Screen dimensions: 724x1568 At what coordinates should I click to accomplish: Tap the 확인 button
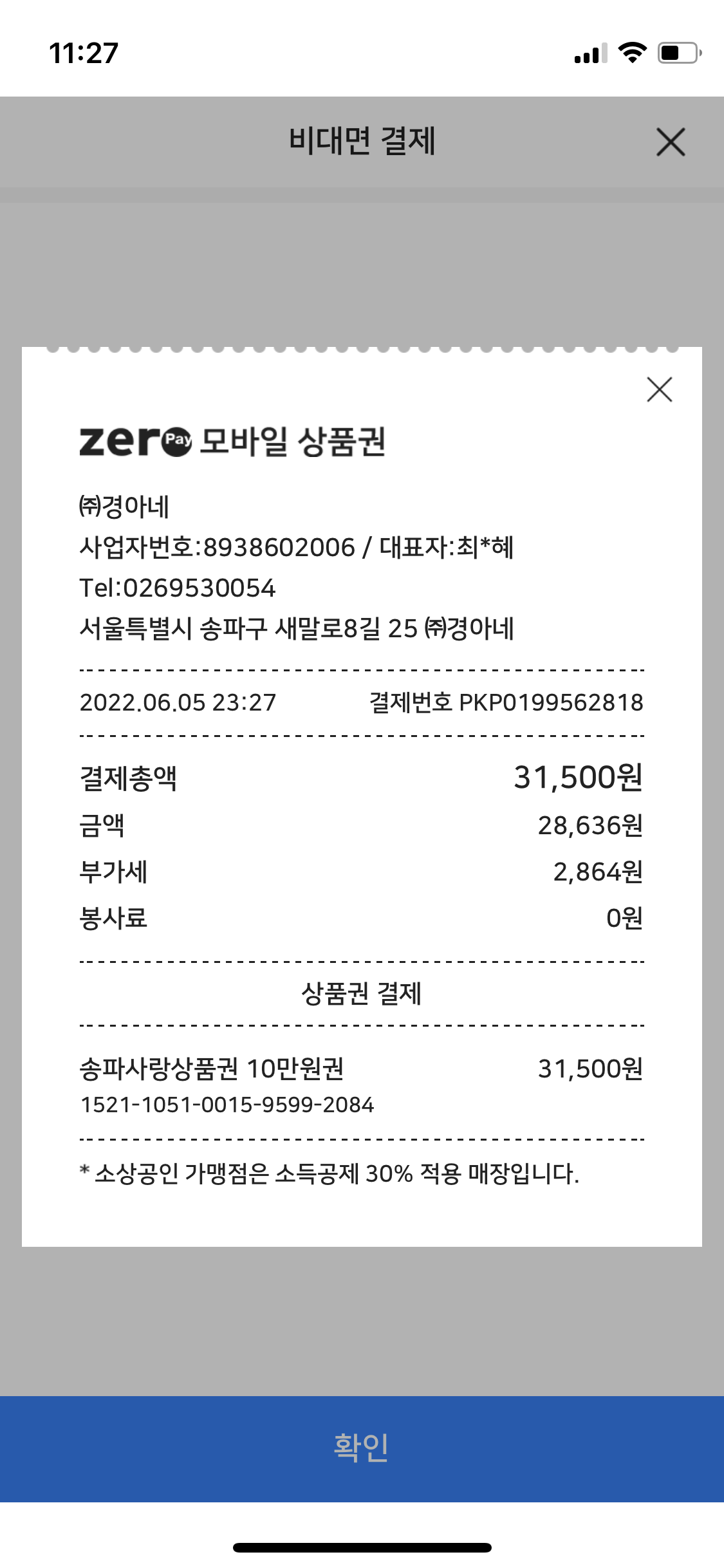pos(362,1448)
